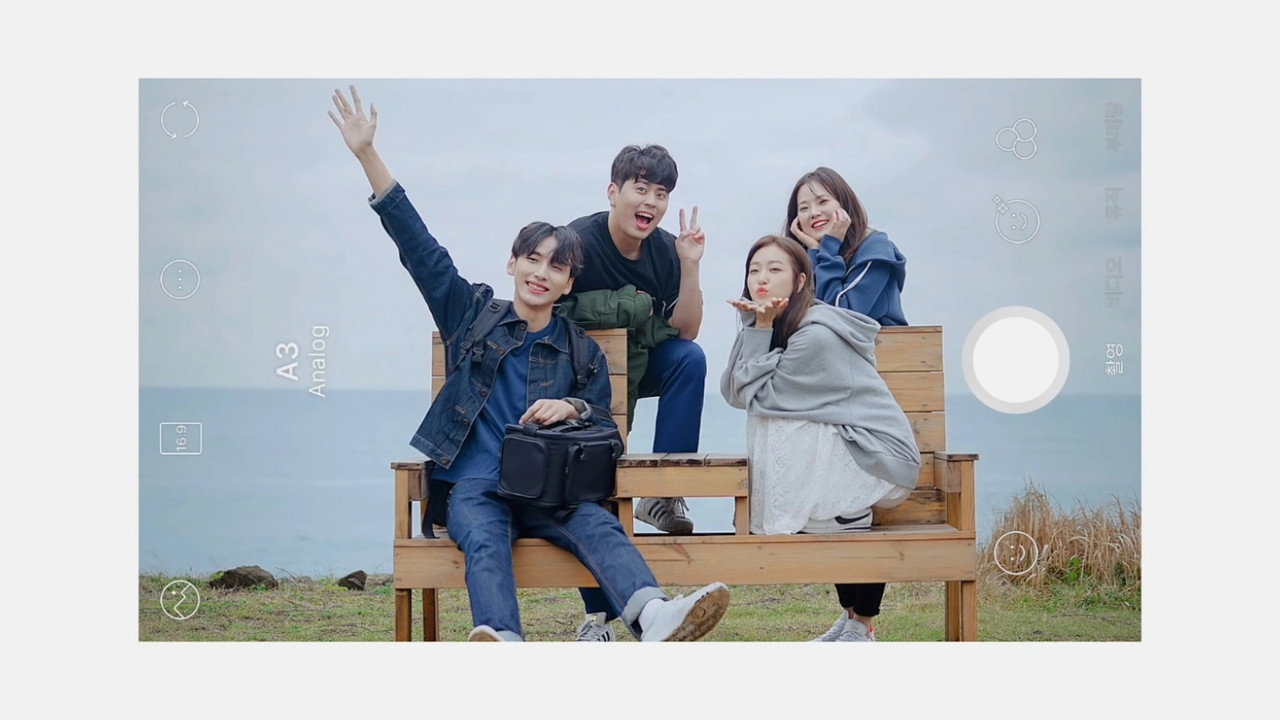
Task: Open the three-dot more options menu
Action: coord(180,279)
